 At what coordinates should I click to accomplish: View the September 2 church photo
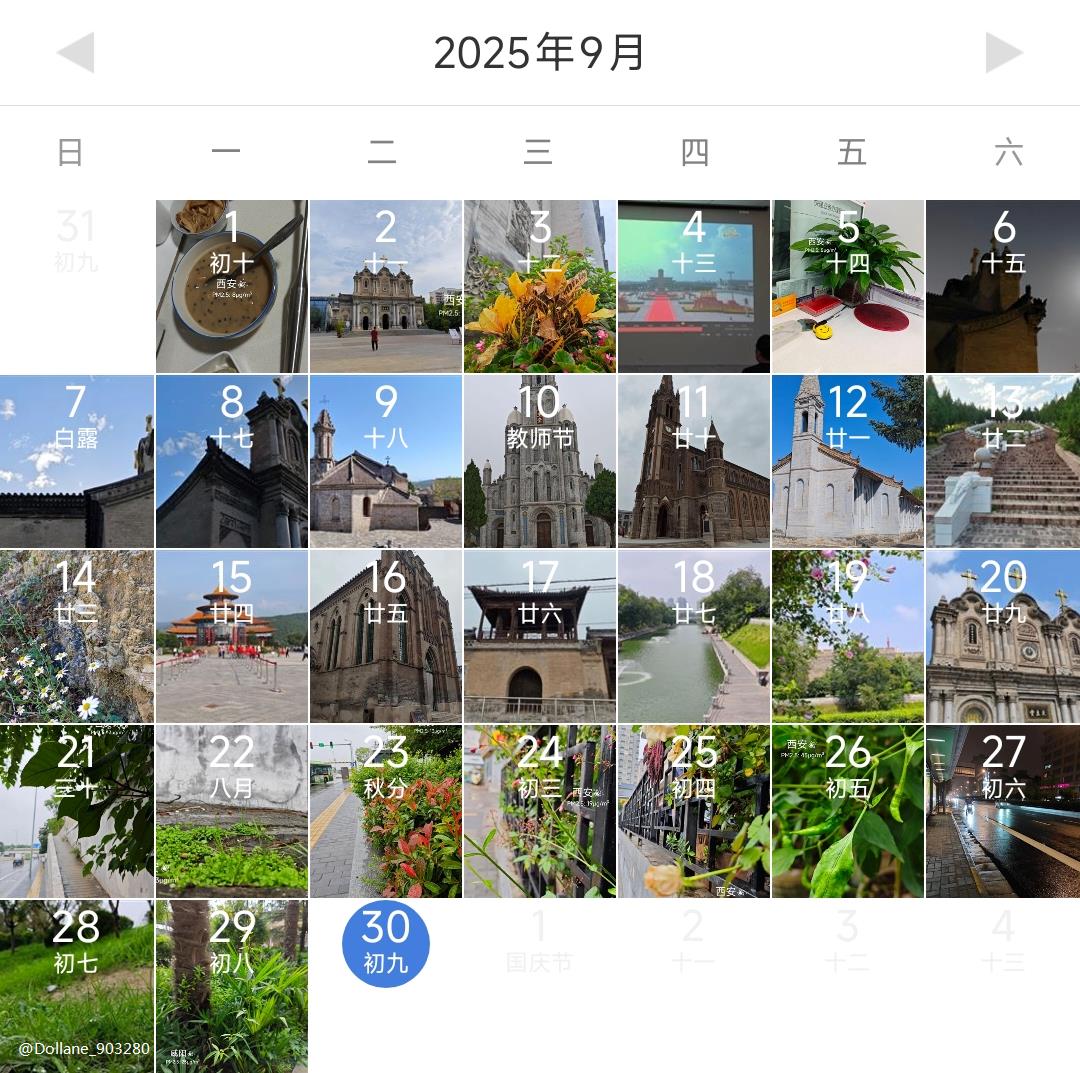pyautogui.click(x=386, y=287)
